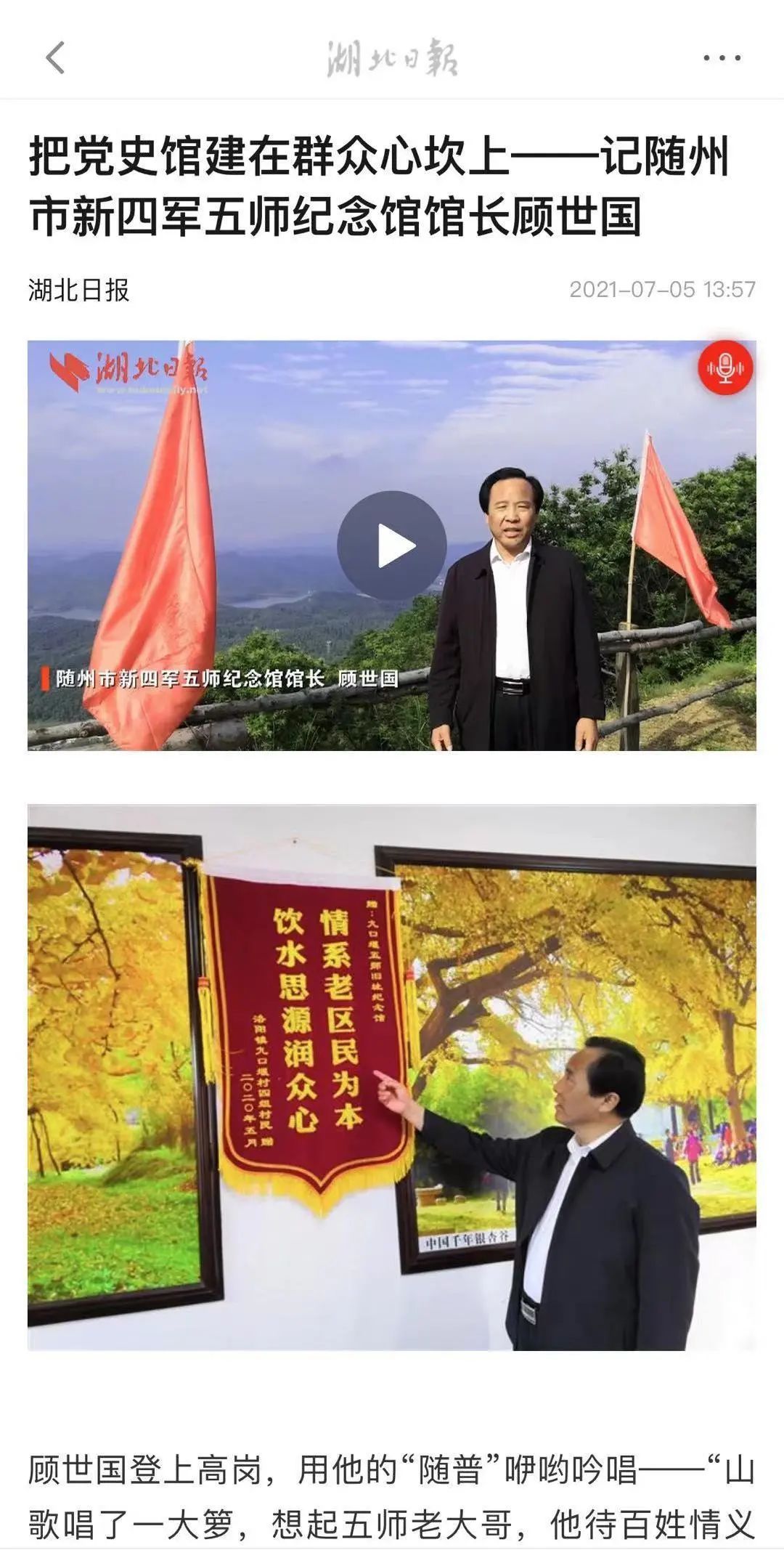784x1550 pixels.
Task: Open the banner photo in the article
Action: click(x=392, y=1077)
